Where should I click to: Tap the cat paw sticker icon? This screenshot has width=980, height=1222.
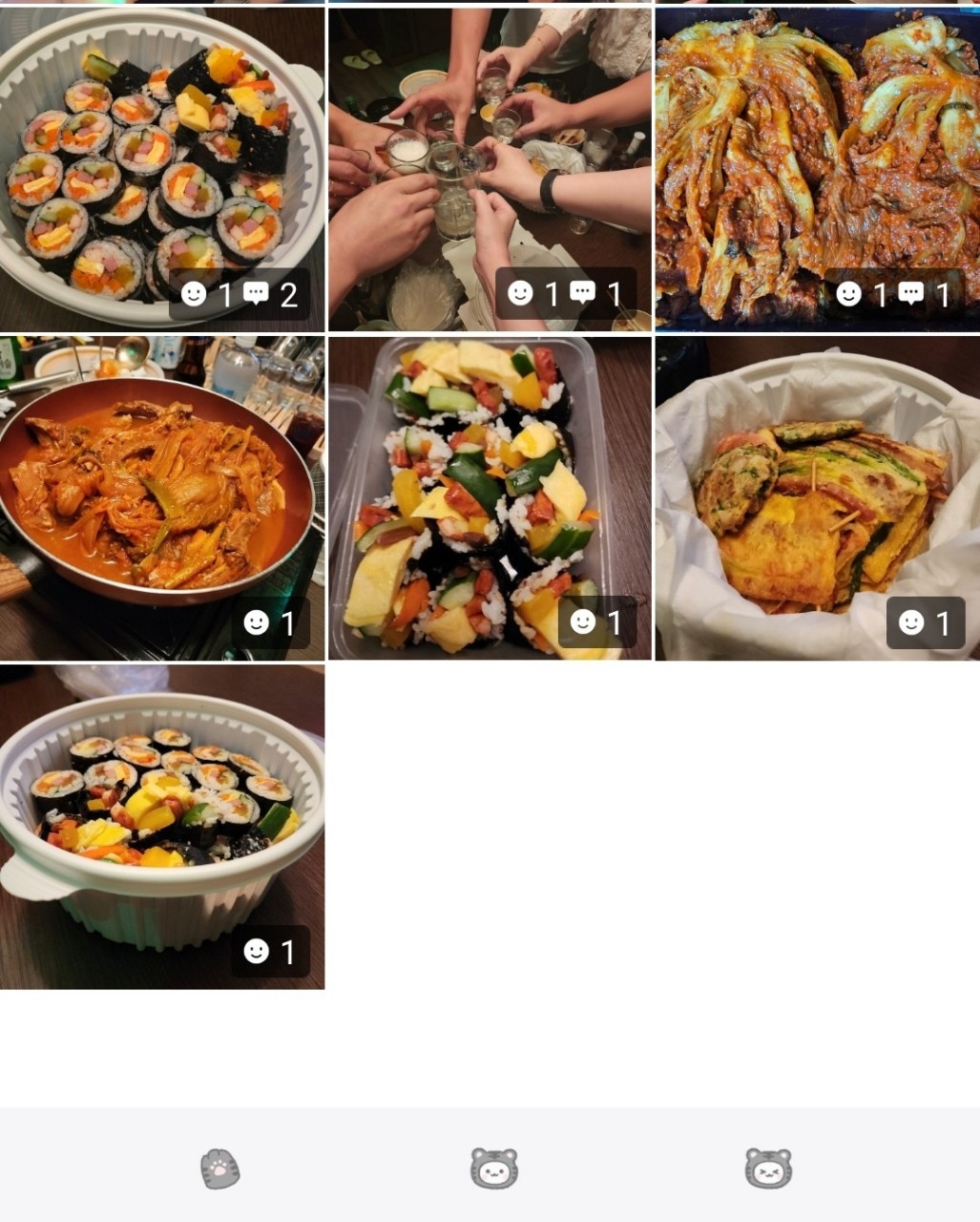[220, 1169]
